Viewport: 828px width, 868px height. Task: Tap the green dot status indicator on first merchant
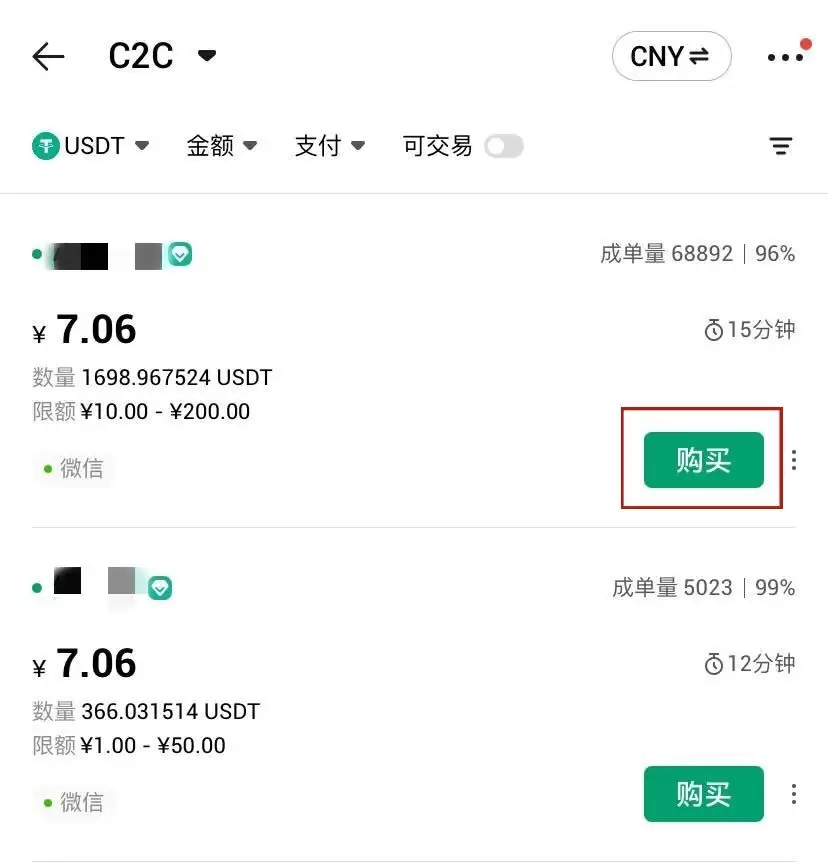(35, 255)
